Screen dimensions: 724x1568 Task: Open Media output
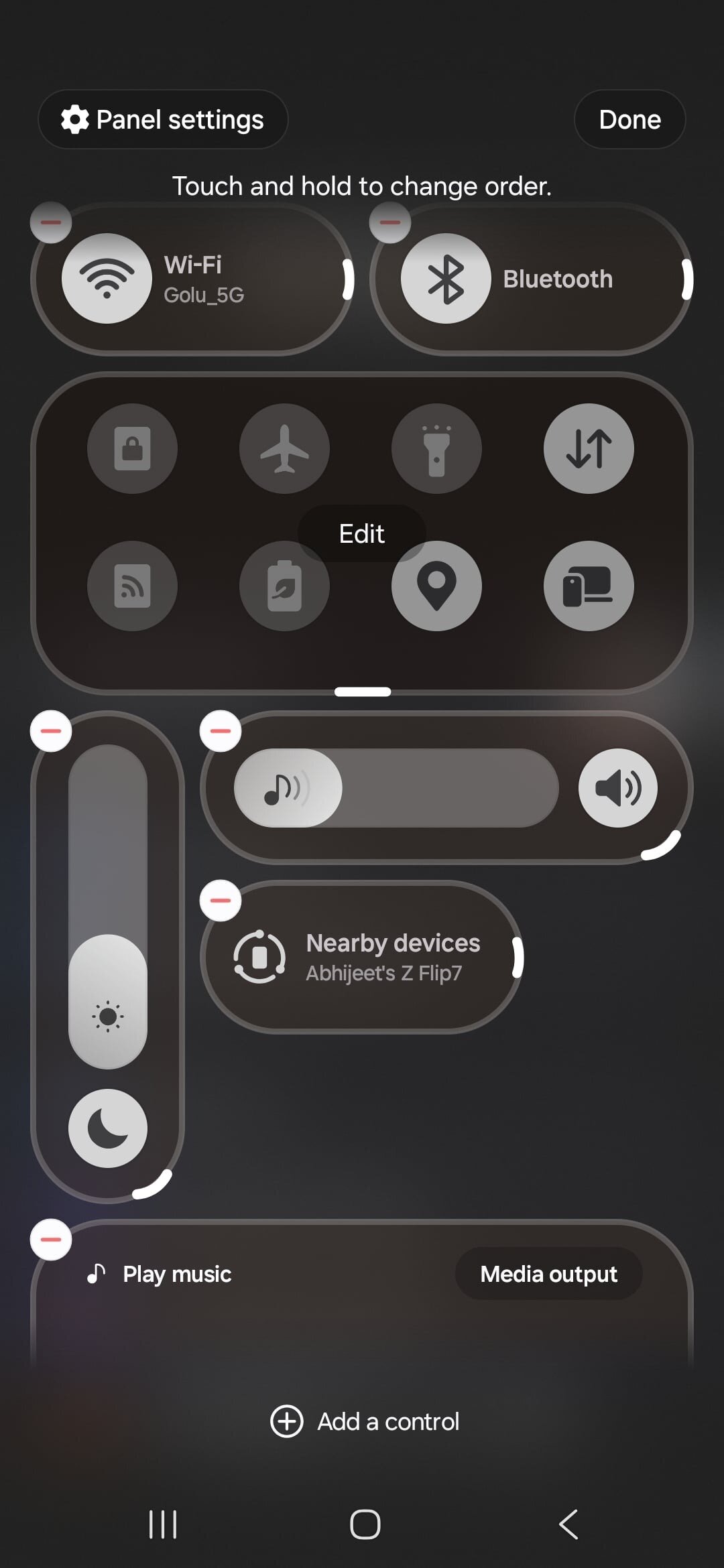548,1274
